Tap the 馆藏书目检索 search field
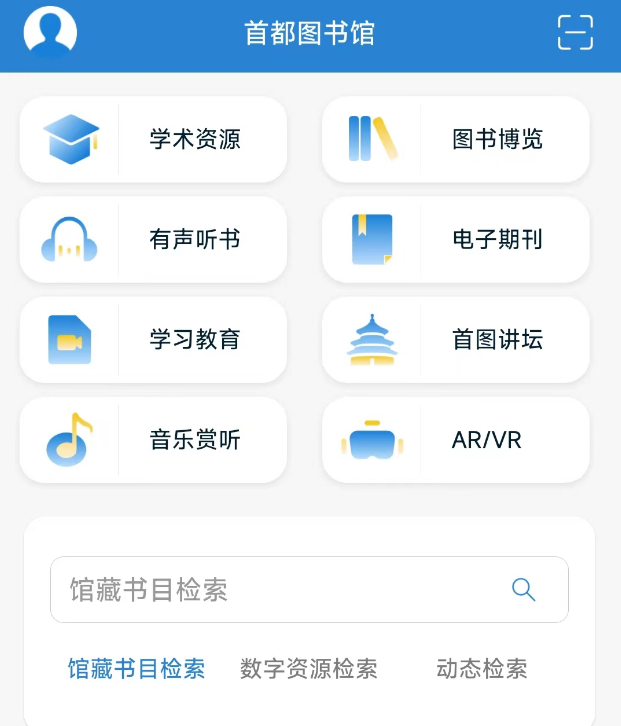The width and height of the screenshot is (621, 726). tap(280, 590)
